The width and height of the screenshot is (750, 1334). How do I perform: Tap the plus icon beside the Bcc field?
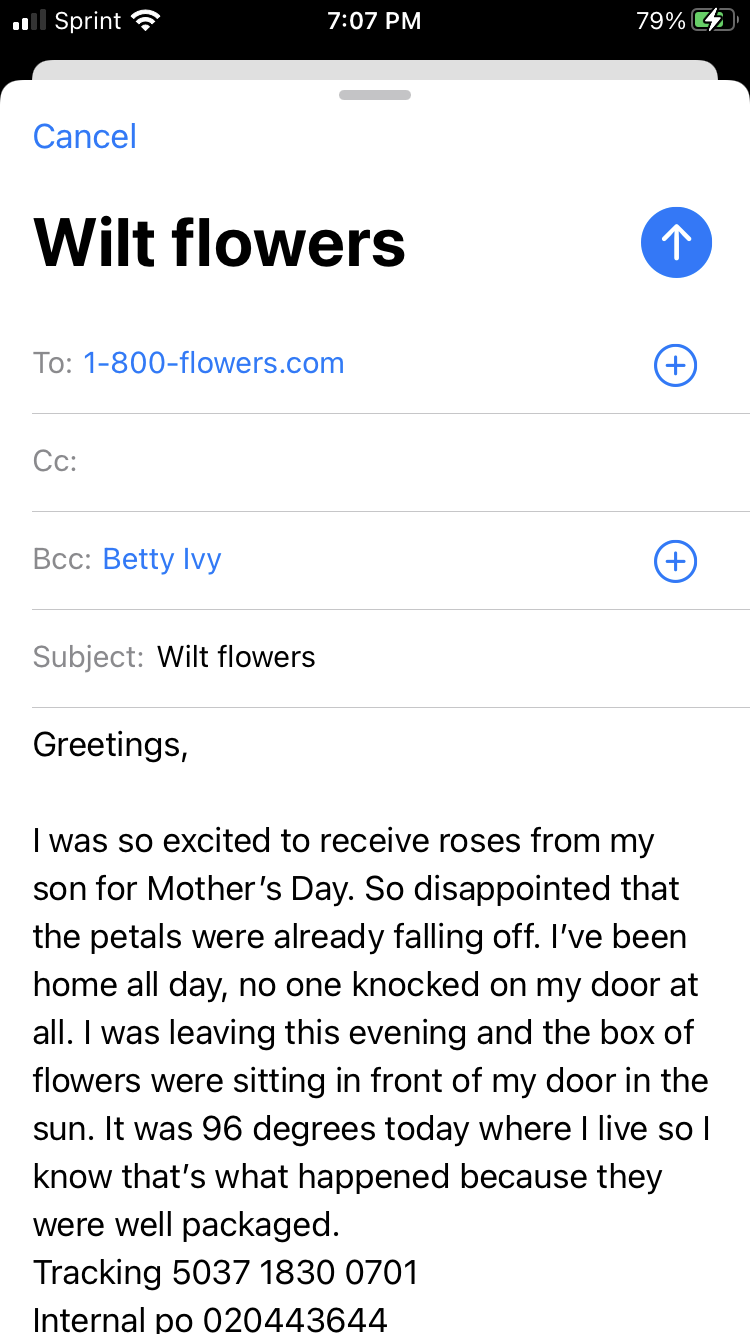coord(675,561)
